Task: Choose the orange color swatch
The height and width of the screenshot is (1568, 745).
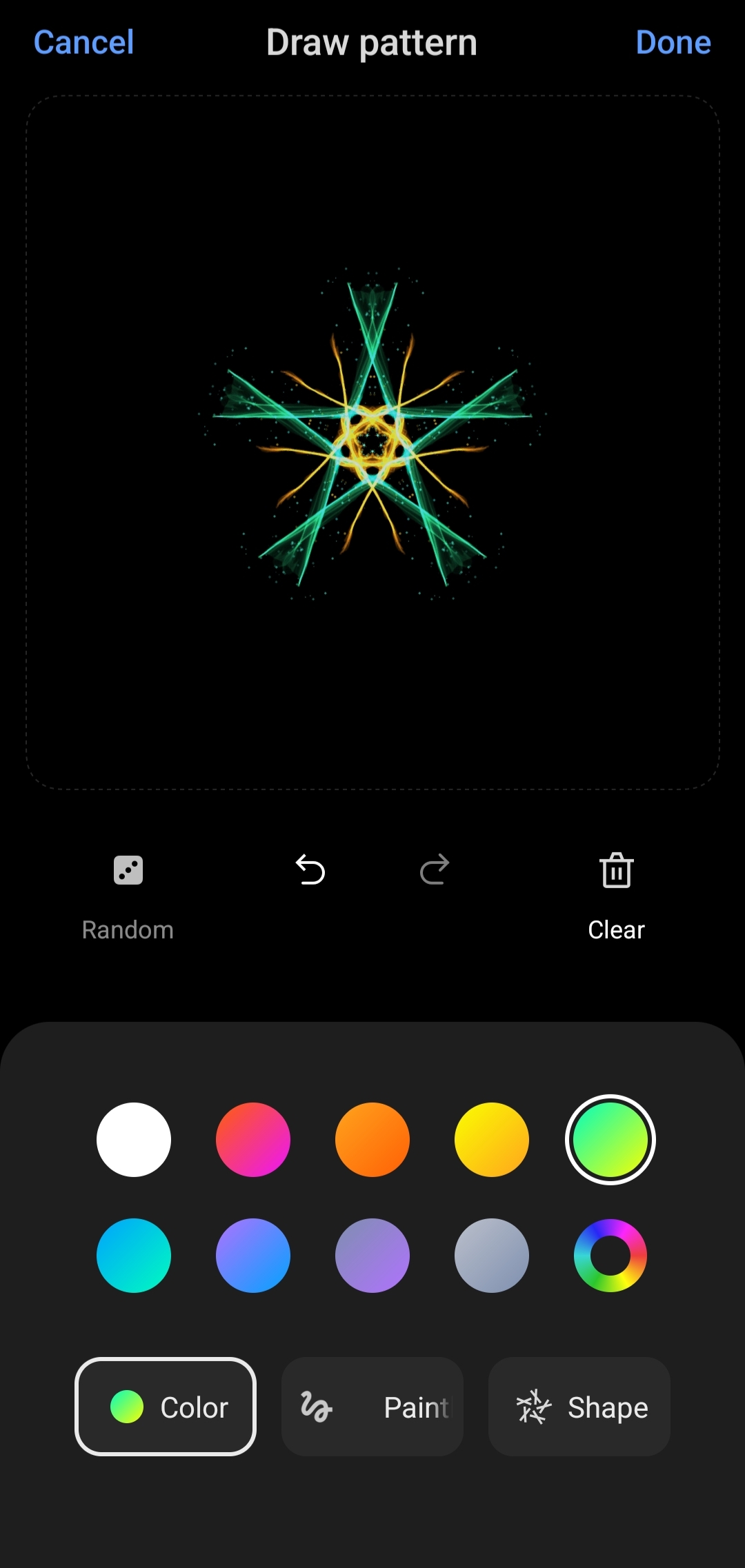Action: (x=372, y=1140)
